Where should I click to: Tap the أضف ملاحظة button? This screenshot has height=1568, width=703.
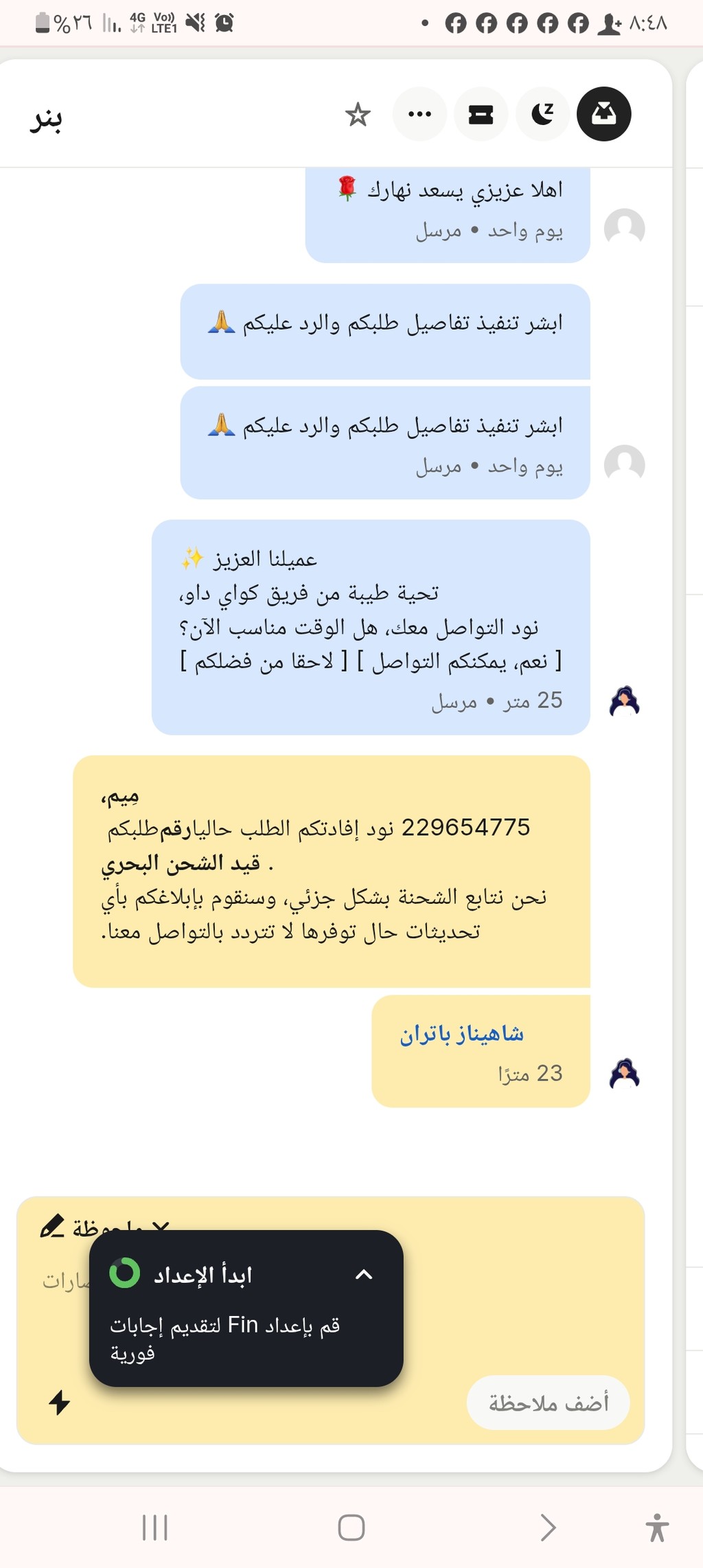tap(548, 1403)
